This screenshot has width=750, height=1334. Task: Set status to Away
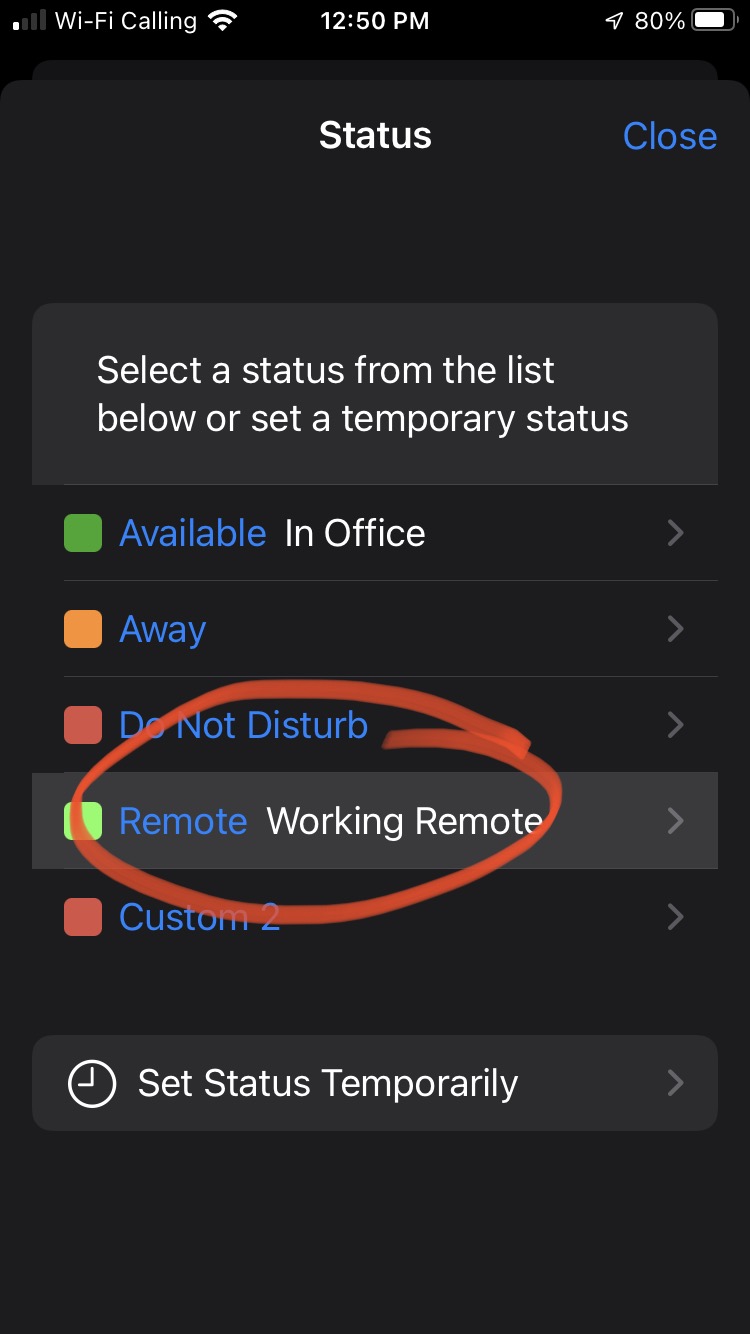click(374, 629)
